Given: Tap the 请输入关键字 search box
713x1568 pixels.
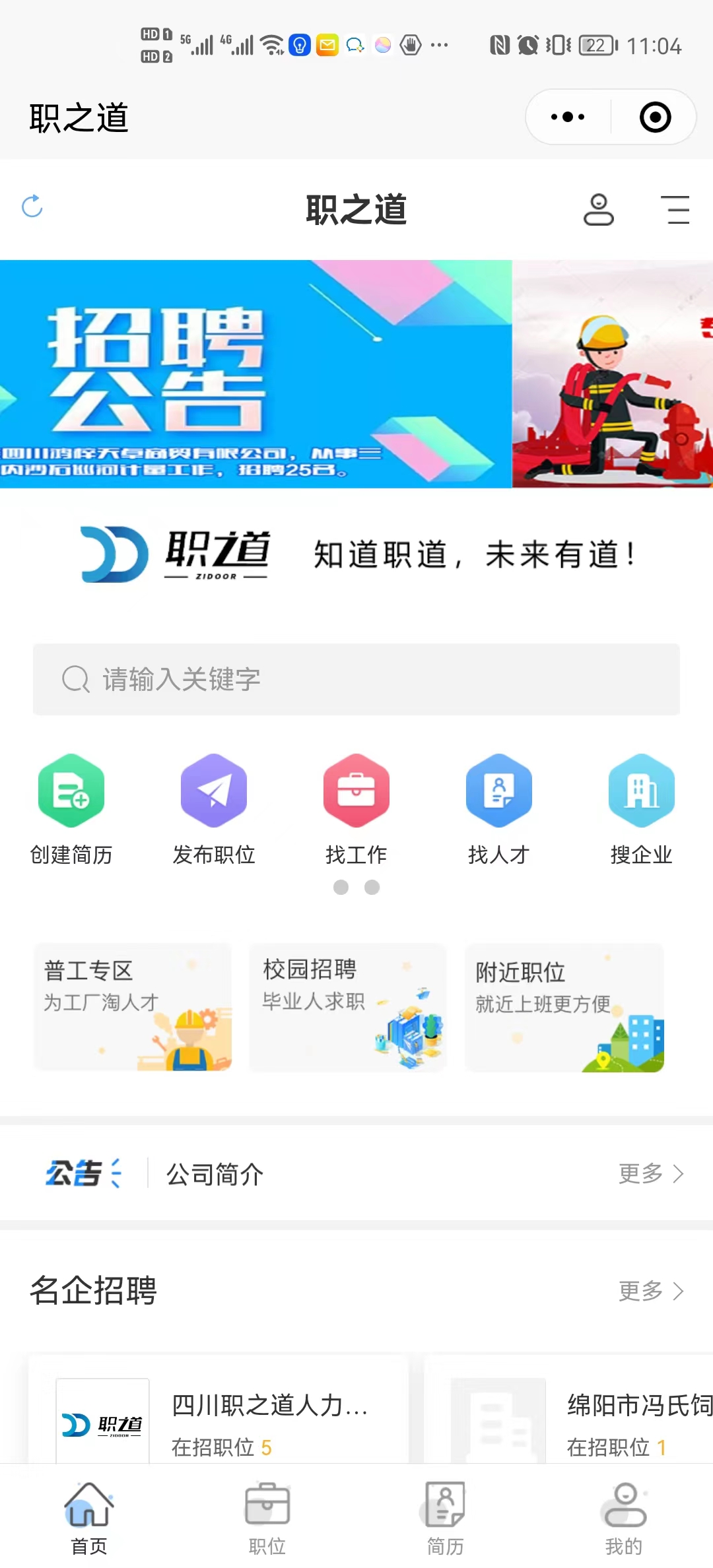Looking at the screenshot, I should click(356, 679).
